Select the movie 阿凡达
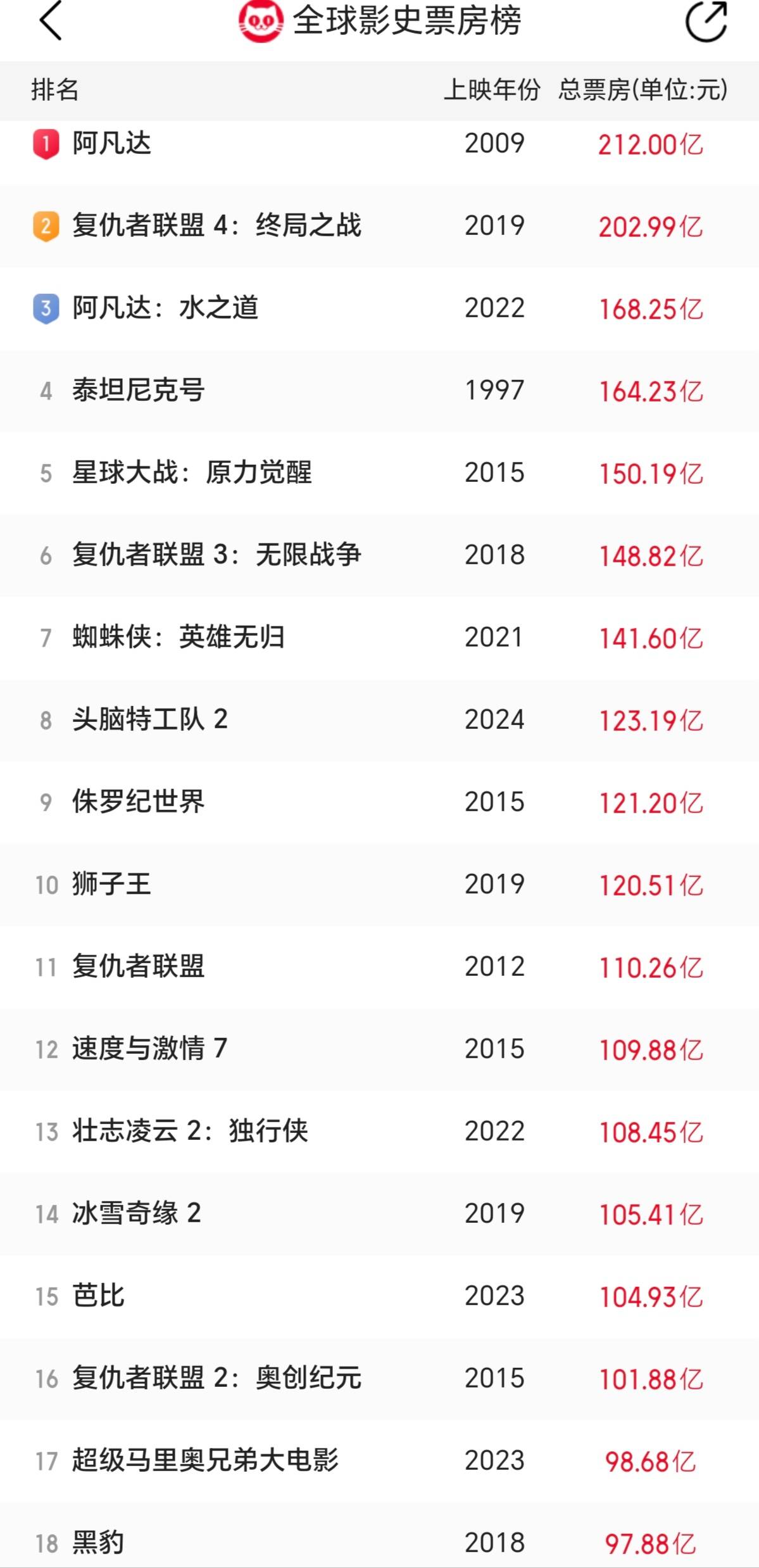The height and width of the screenshot is (1568, 759). coord(113,144)
